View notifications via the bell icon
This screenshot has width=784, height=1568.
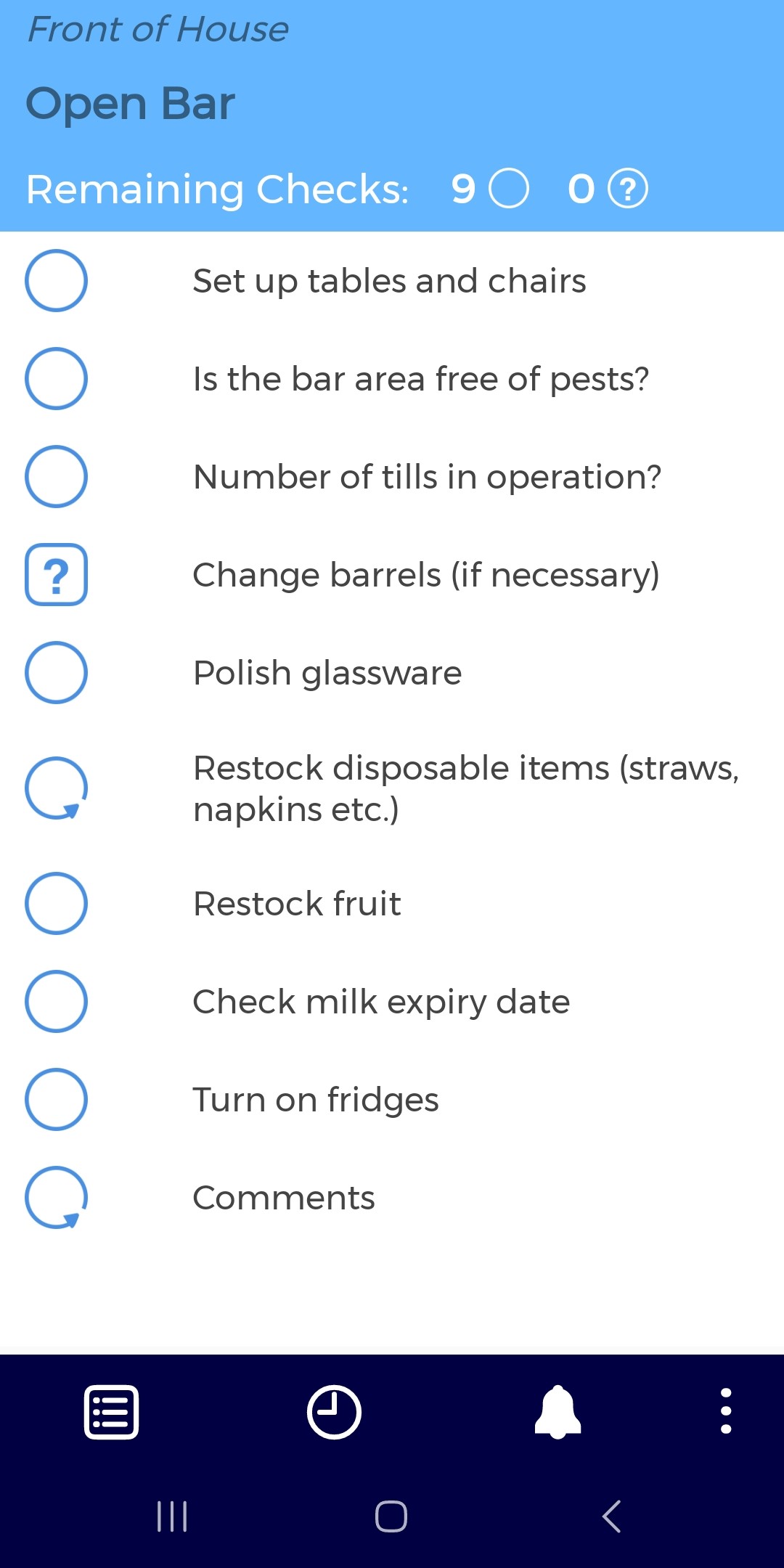556,1412
